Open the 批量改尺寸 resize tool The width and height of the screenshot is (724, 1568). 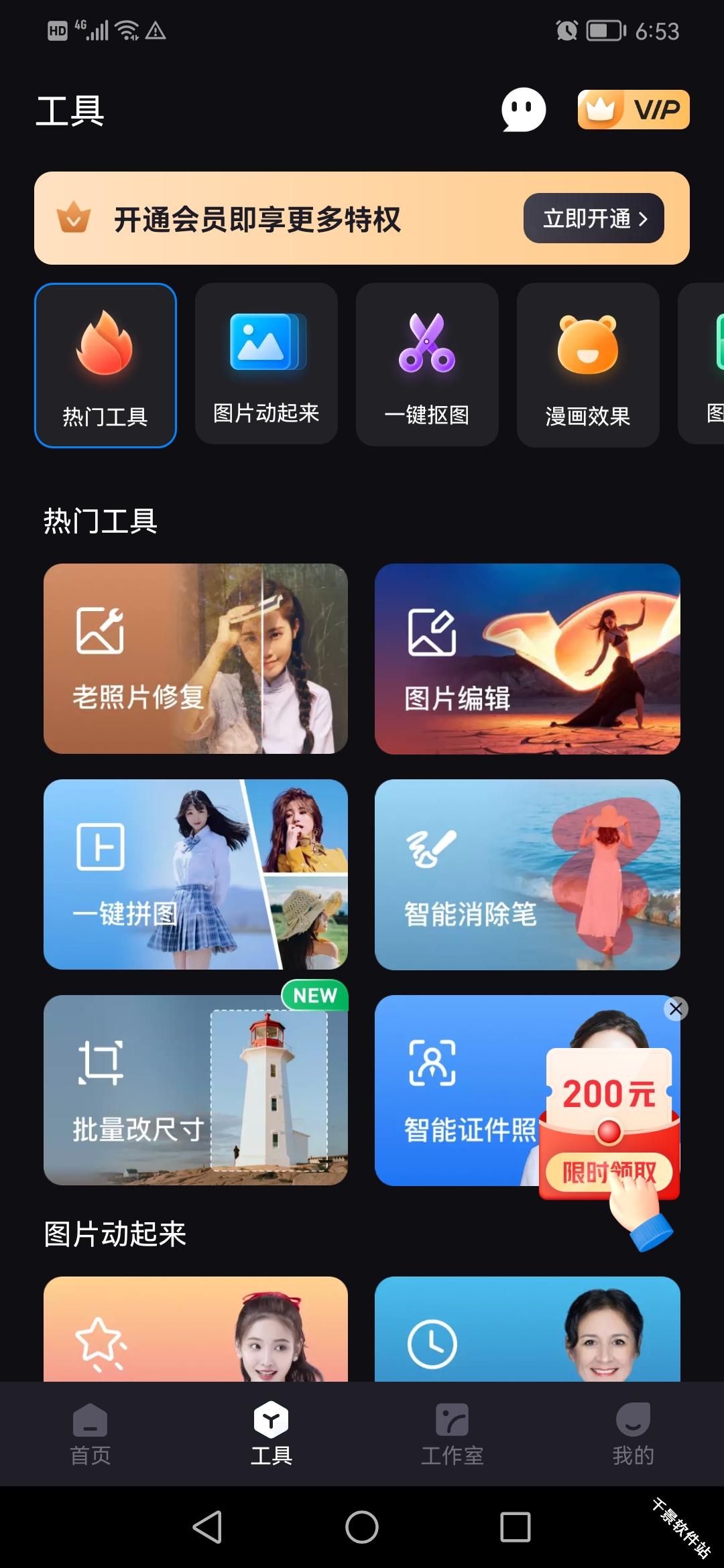tap(195, 1090)
